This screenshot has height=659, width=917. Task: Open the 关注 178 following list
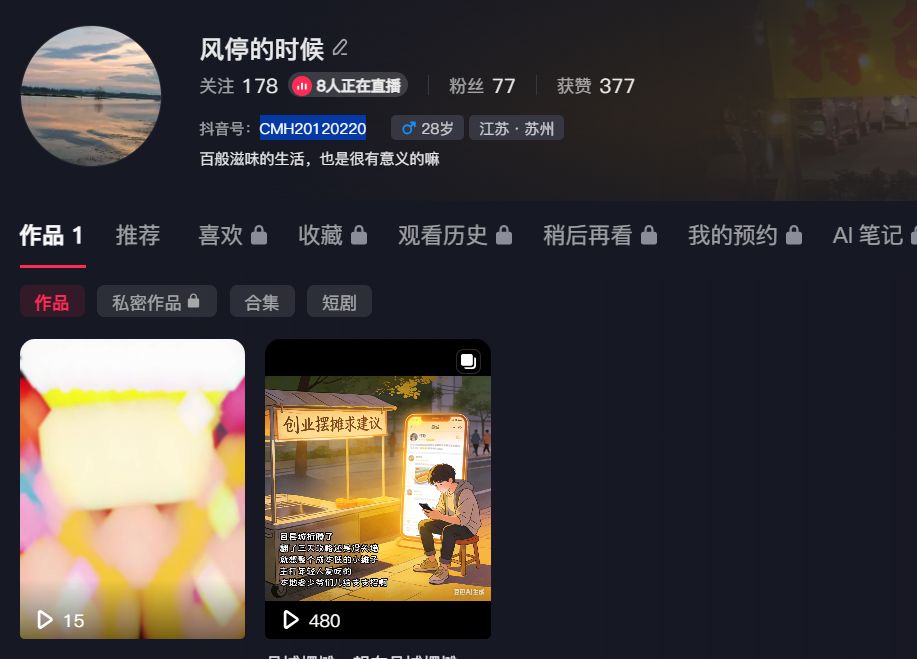click(x=238, y=86)
